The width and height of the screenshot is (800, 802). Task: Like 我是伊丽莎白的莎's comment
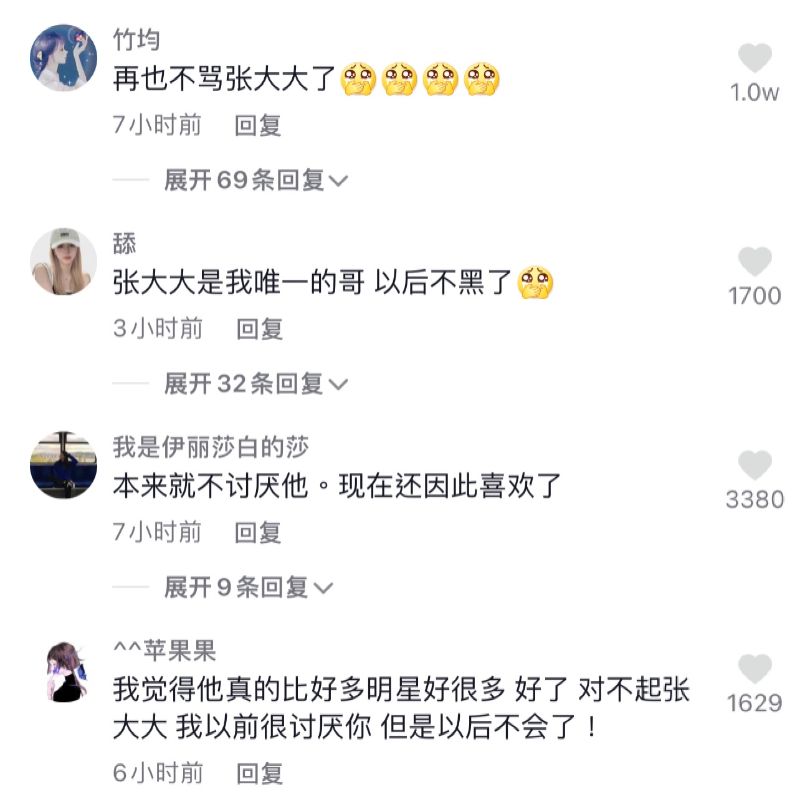pos(755,465)
